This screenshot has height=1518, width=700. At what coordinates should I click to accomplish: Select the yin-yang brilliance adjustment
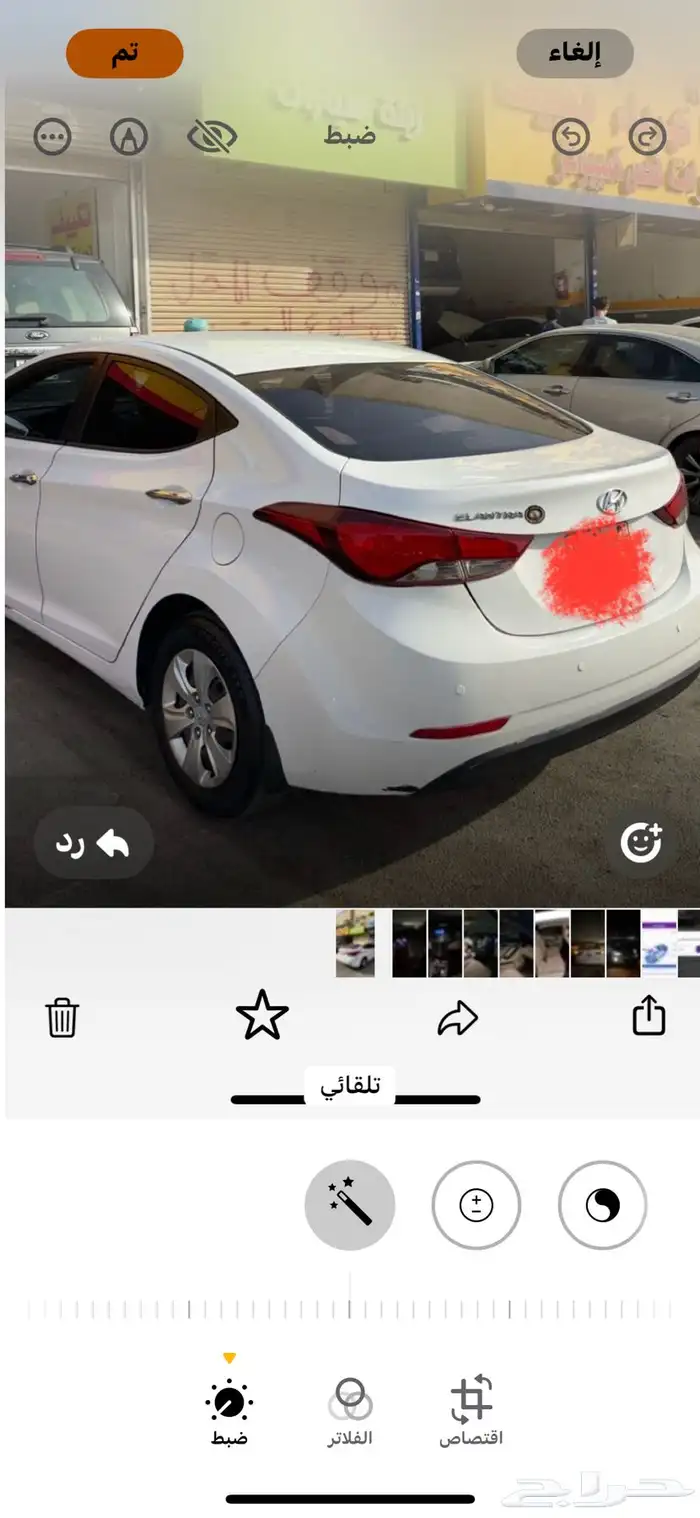pyautogui.click(x=602, y=1205)
